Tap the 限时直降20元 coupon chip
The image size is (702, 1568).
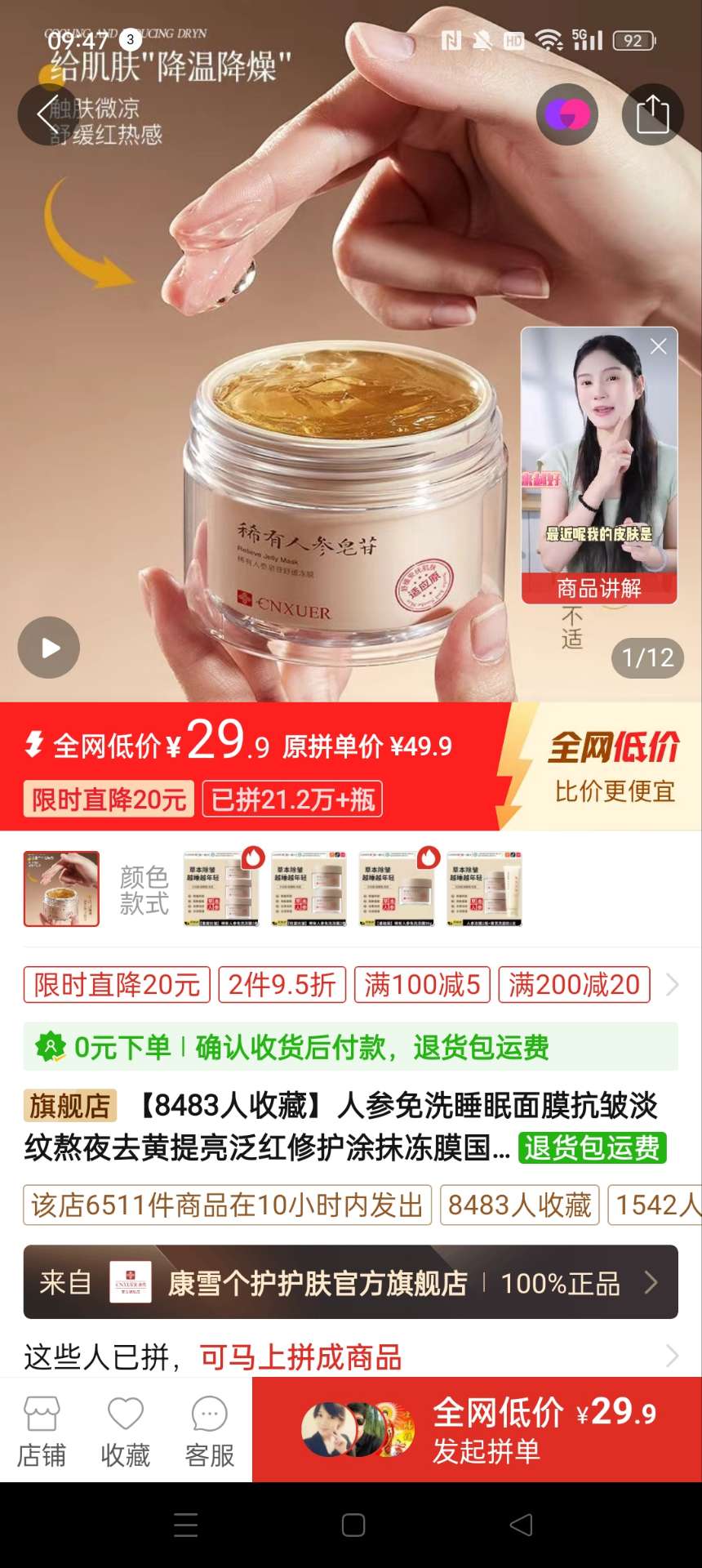point(117,985)
